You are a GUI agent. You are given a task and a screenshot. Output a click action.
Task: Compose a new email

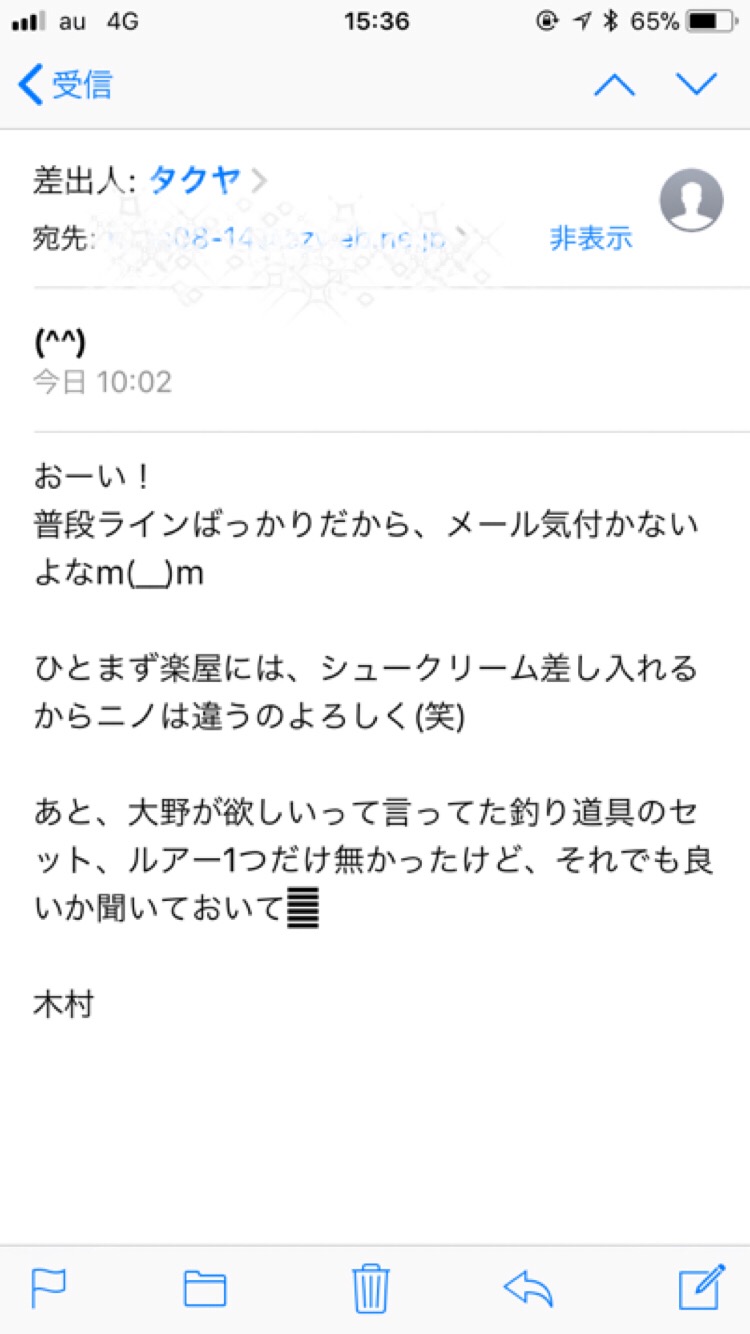click(x=701, y=1286)
